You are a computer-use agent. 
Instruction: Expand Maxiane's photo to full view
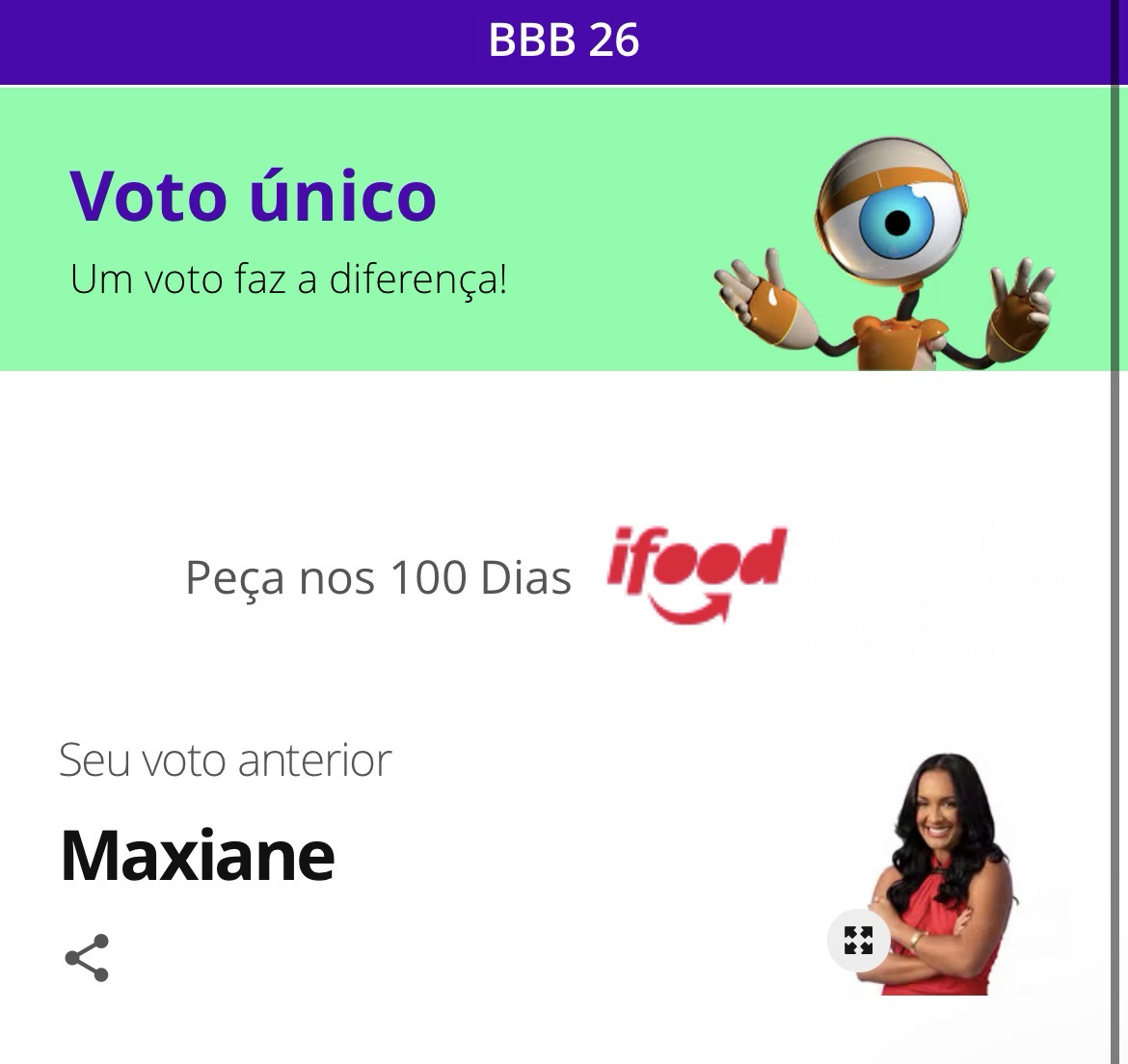tap(858, 940)
